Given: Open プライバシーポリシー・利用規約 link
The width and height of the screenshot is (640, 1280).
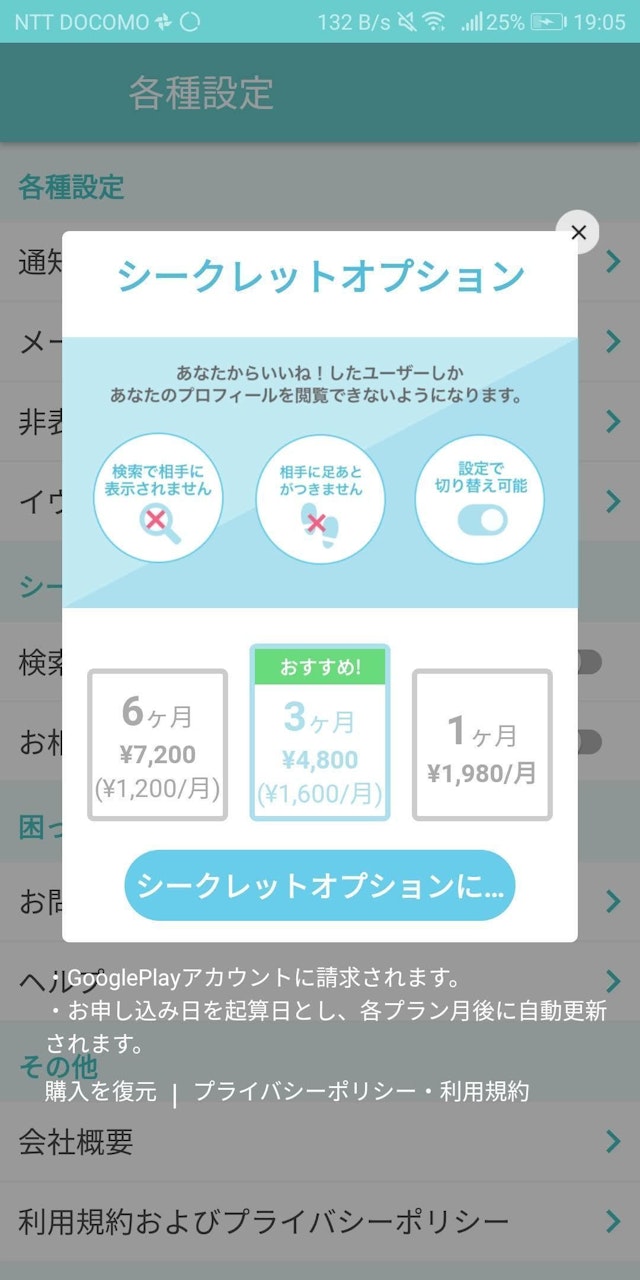Looking at the screenshot, I should pos(361,1091).
